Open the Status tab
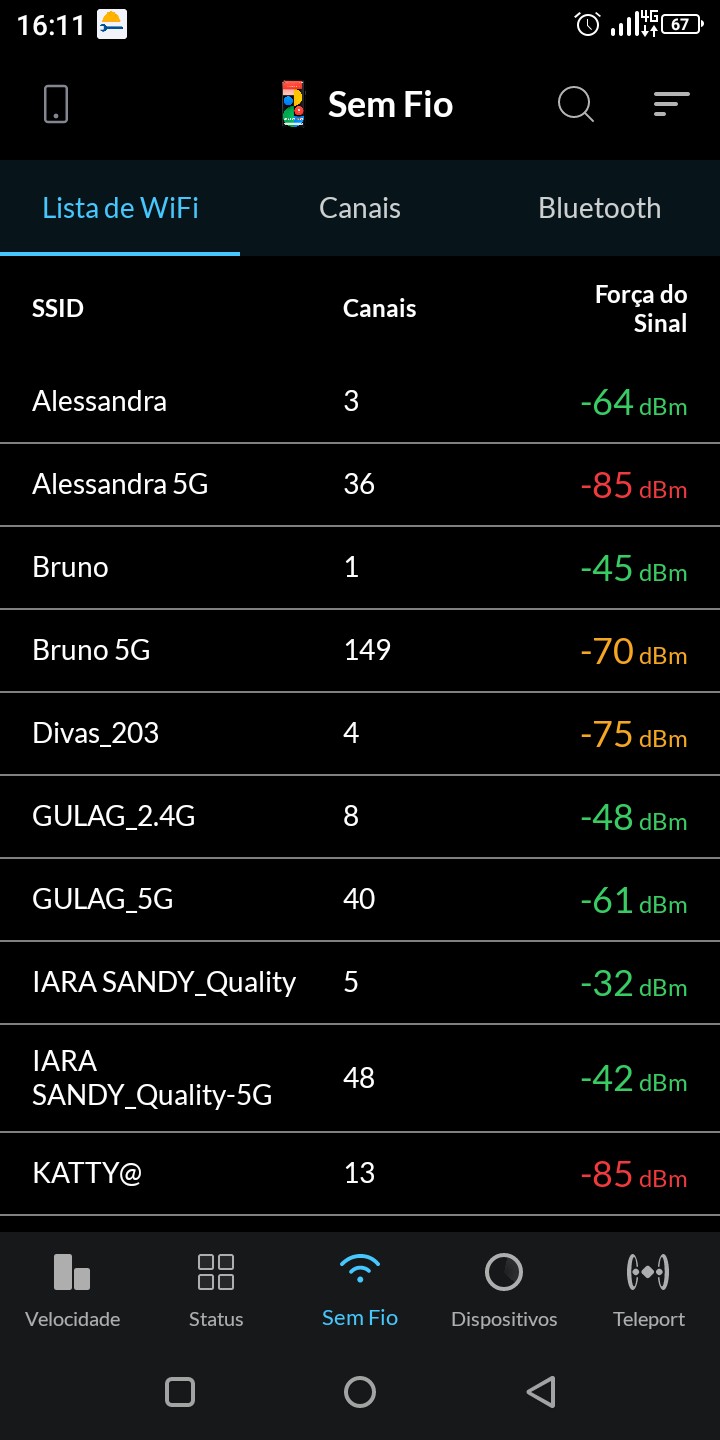The image size is (720, 1440). coord(216,1290)
